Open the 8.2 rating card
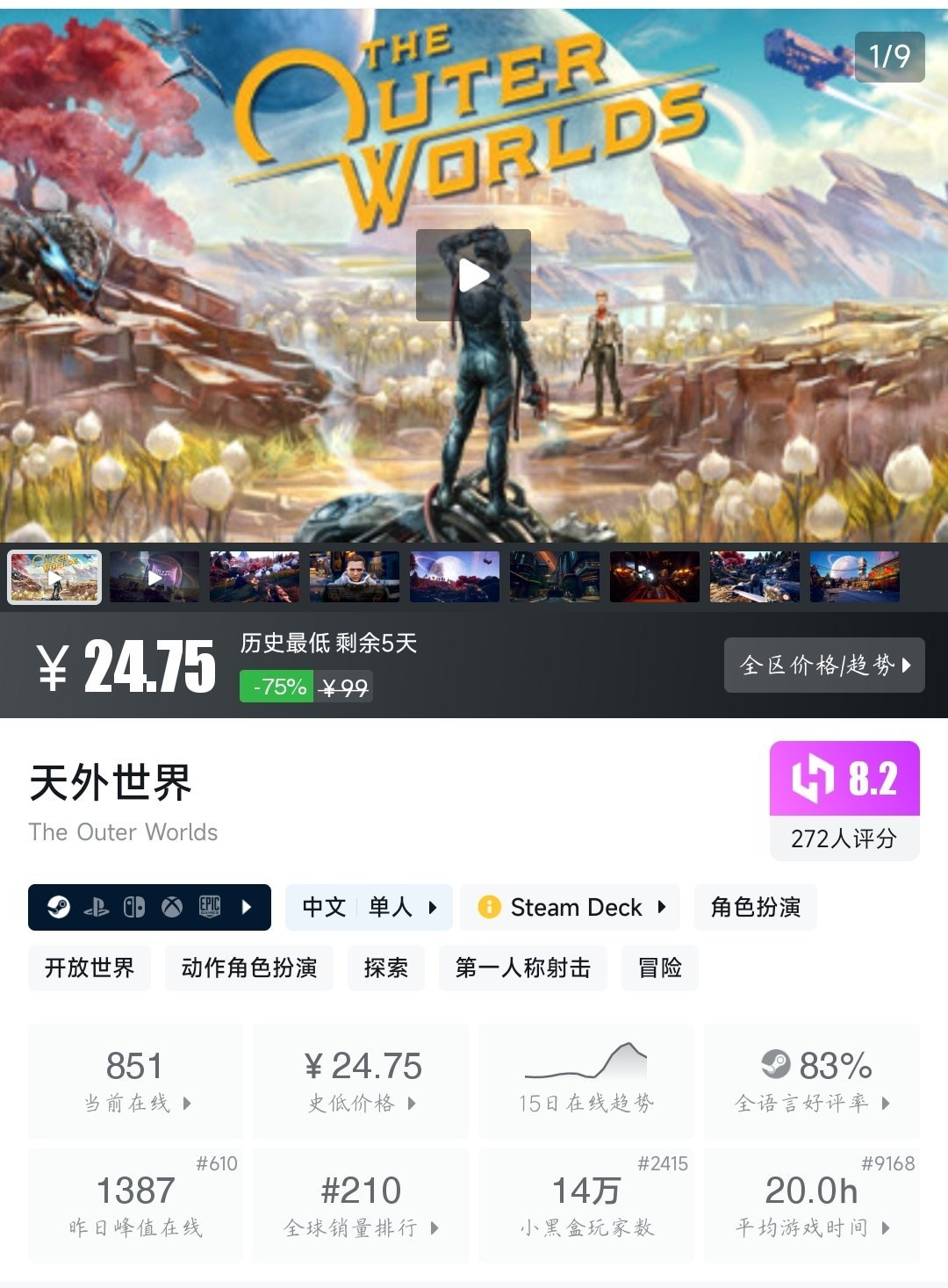 click(844, 800)
